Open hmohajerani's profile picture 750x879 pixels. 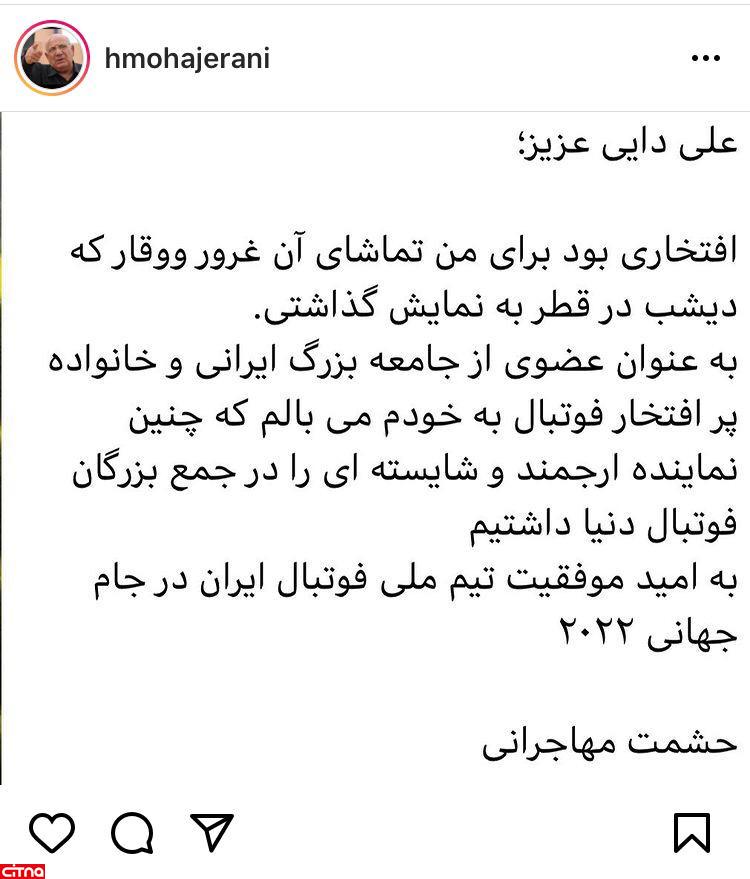point(51,57)
